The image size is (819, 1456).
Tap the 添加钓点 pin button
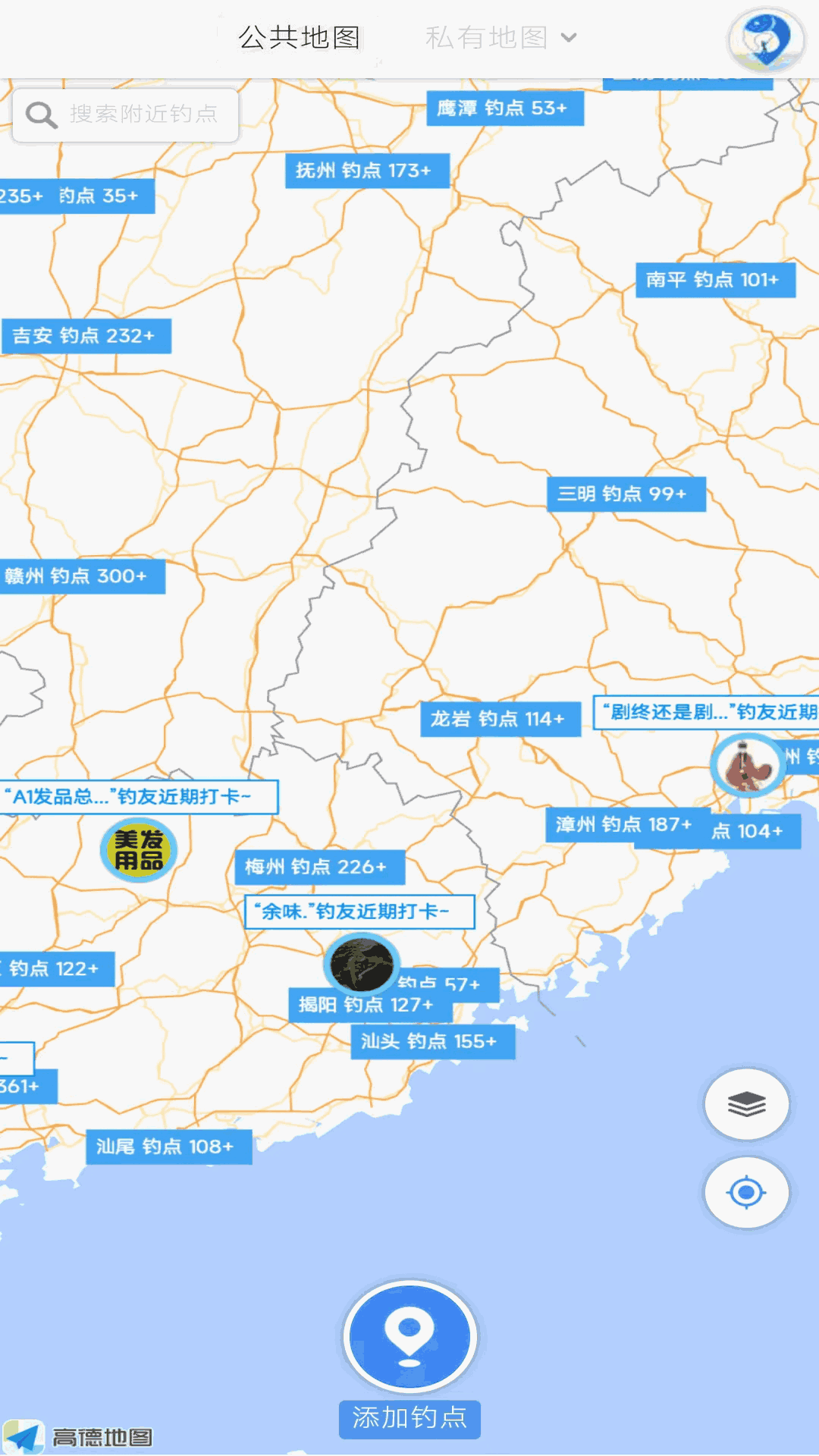pyautogui.click(x=409, y=1336)
